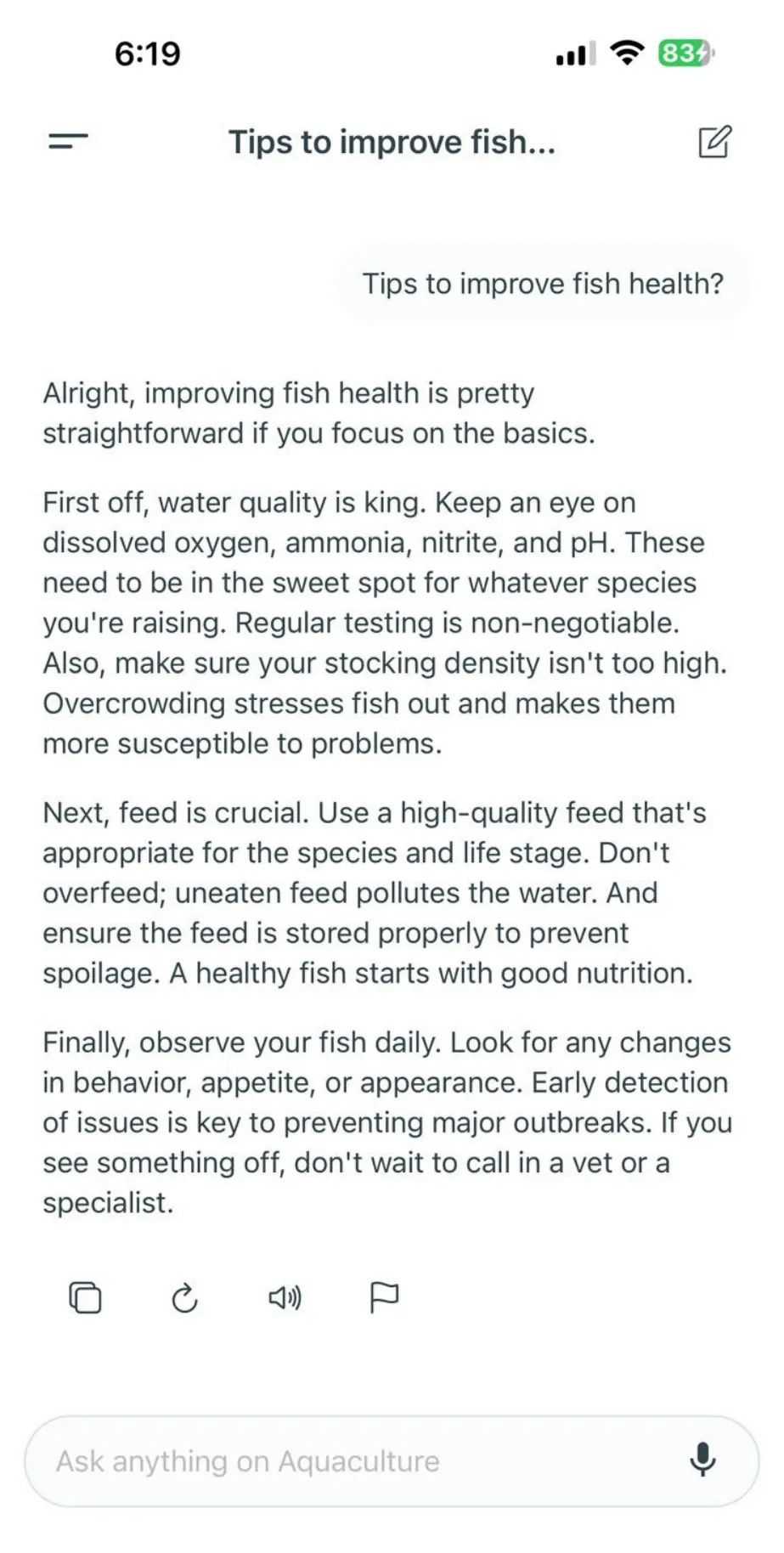The height and width of the screenshot is (1553, 784).
Task: Start a new chat with compose icon
Action: [x=713, y=142]
